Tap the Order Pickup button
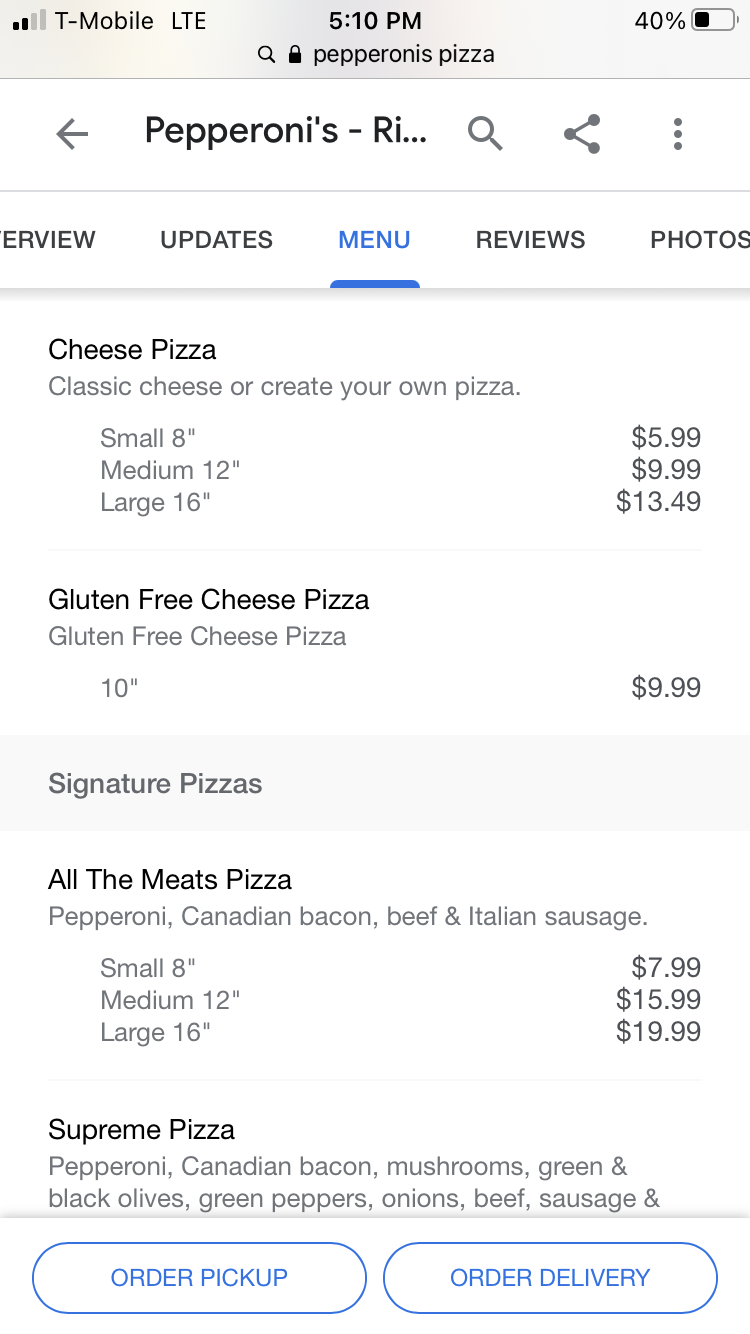750x1334 pixels. (x=199, y=1277)
